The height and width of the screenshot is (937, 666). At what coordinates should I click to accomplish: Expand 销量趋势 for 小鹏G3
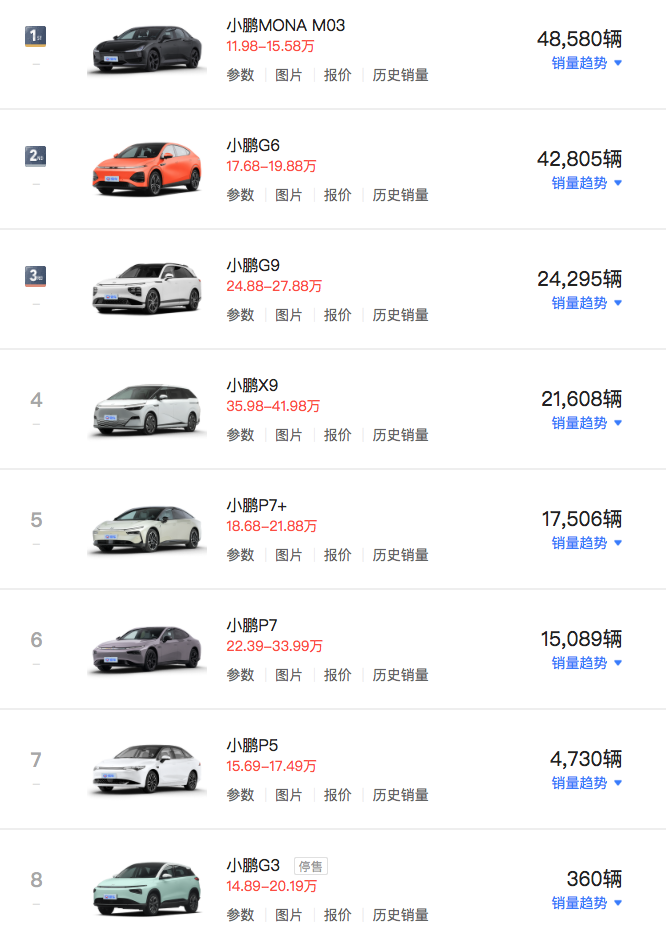point(587,903)
